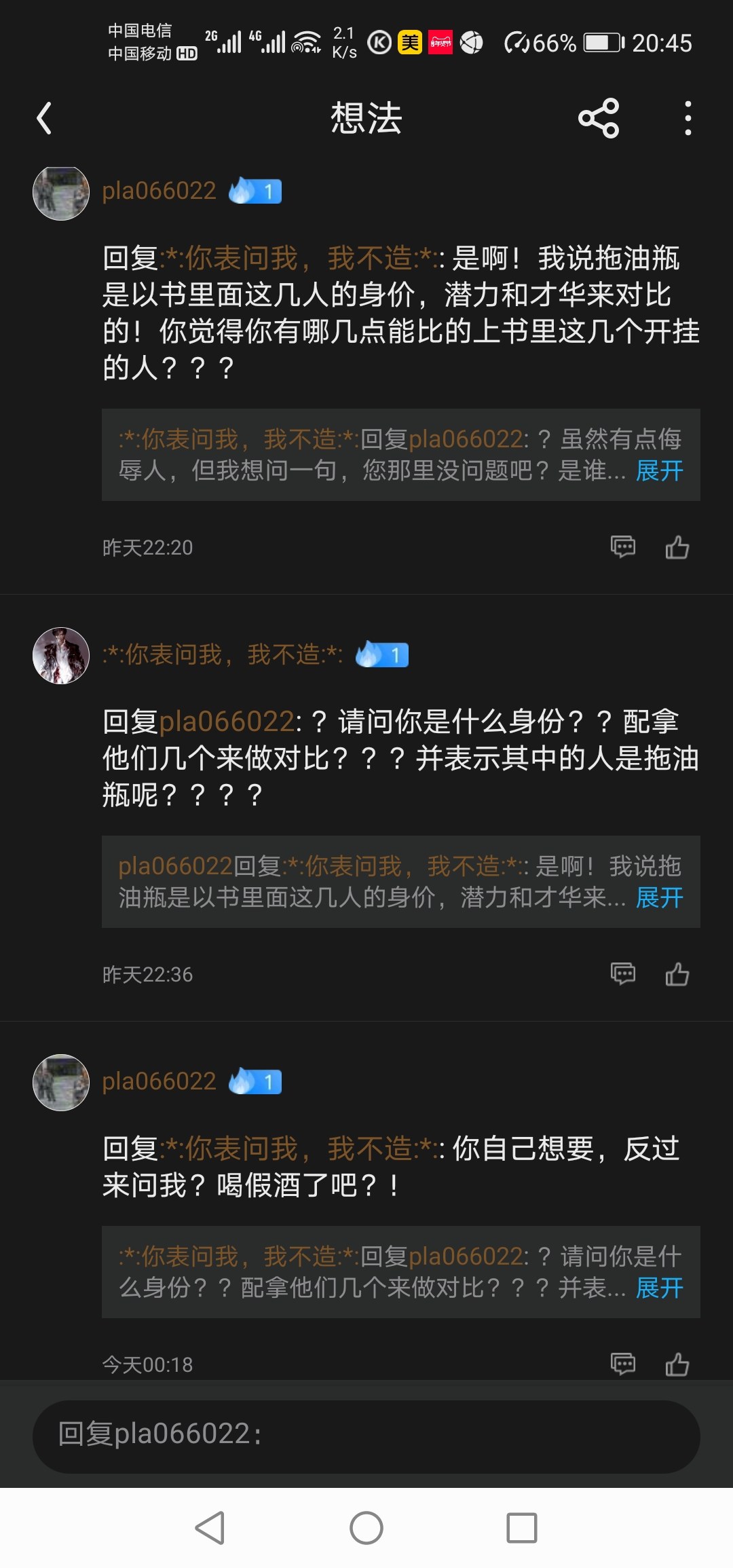Image resolution: width=733 pixels, height=1568 pixels.
Task: Focus the 回复pla066022 input box
Action: coord(366,1436)
